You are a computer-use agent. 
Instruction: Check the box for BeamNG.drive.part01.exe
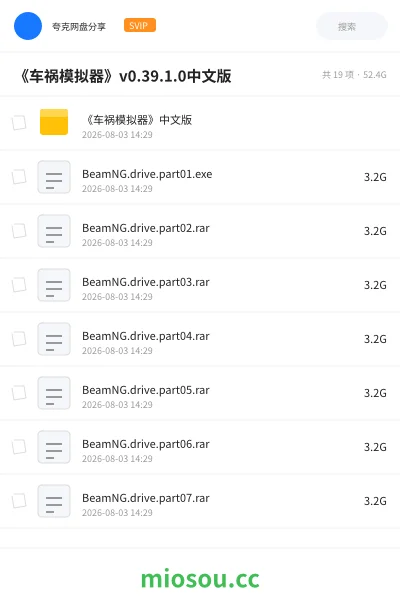coord(19,177)
